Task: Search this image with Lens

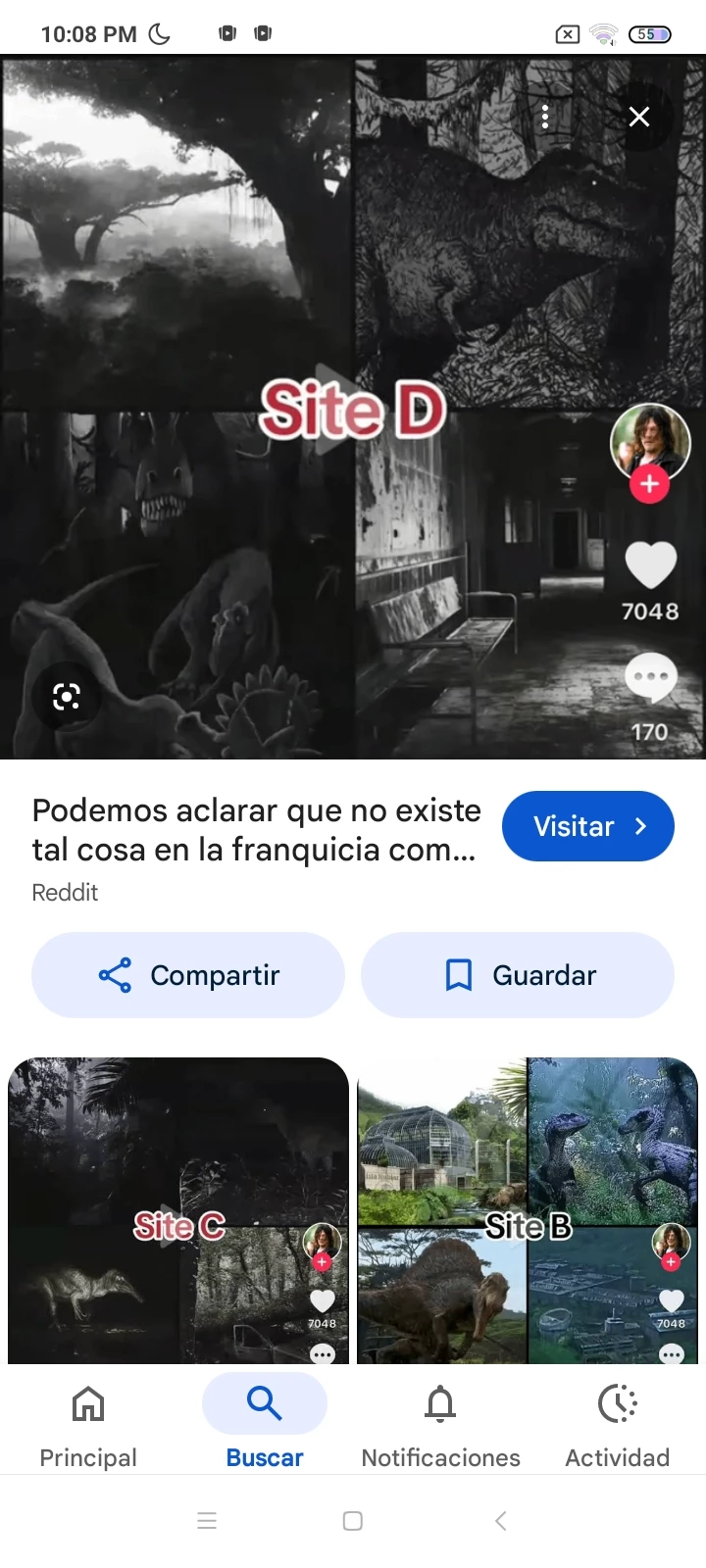Action: click(x=66, y=697)
